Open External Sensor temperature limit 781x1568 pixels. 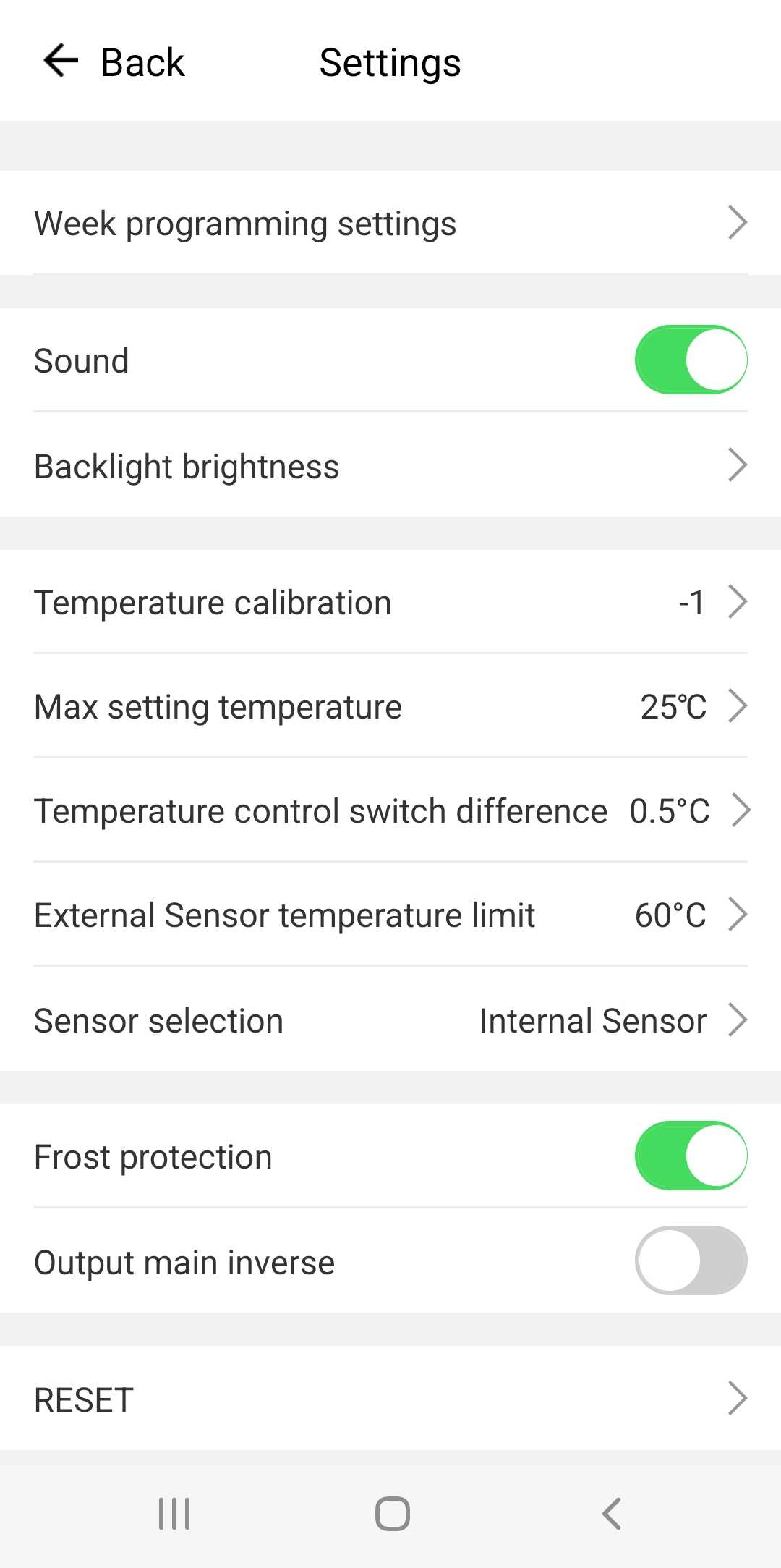pos(390,915)
